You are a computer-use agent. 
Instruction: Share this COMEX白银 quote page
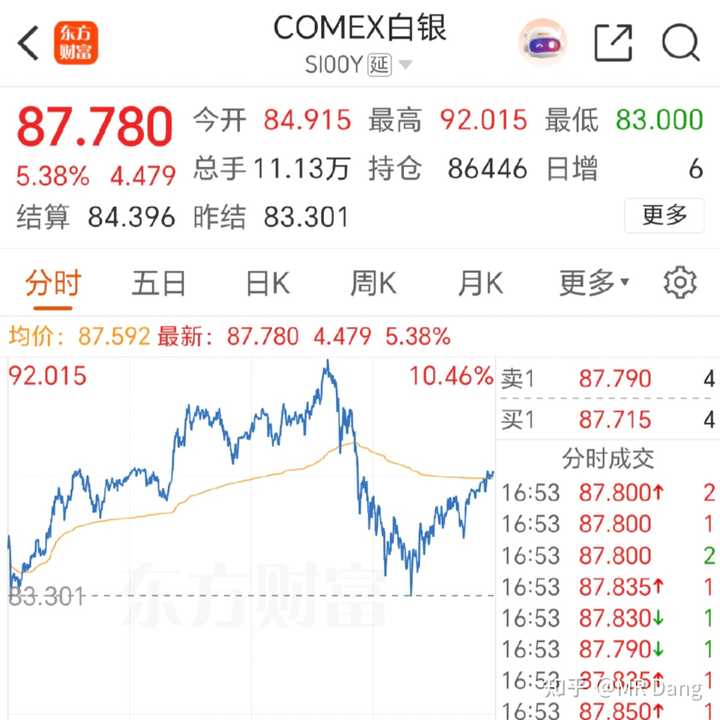(x=613, y=43)
